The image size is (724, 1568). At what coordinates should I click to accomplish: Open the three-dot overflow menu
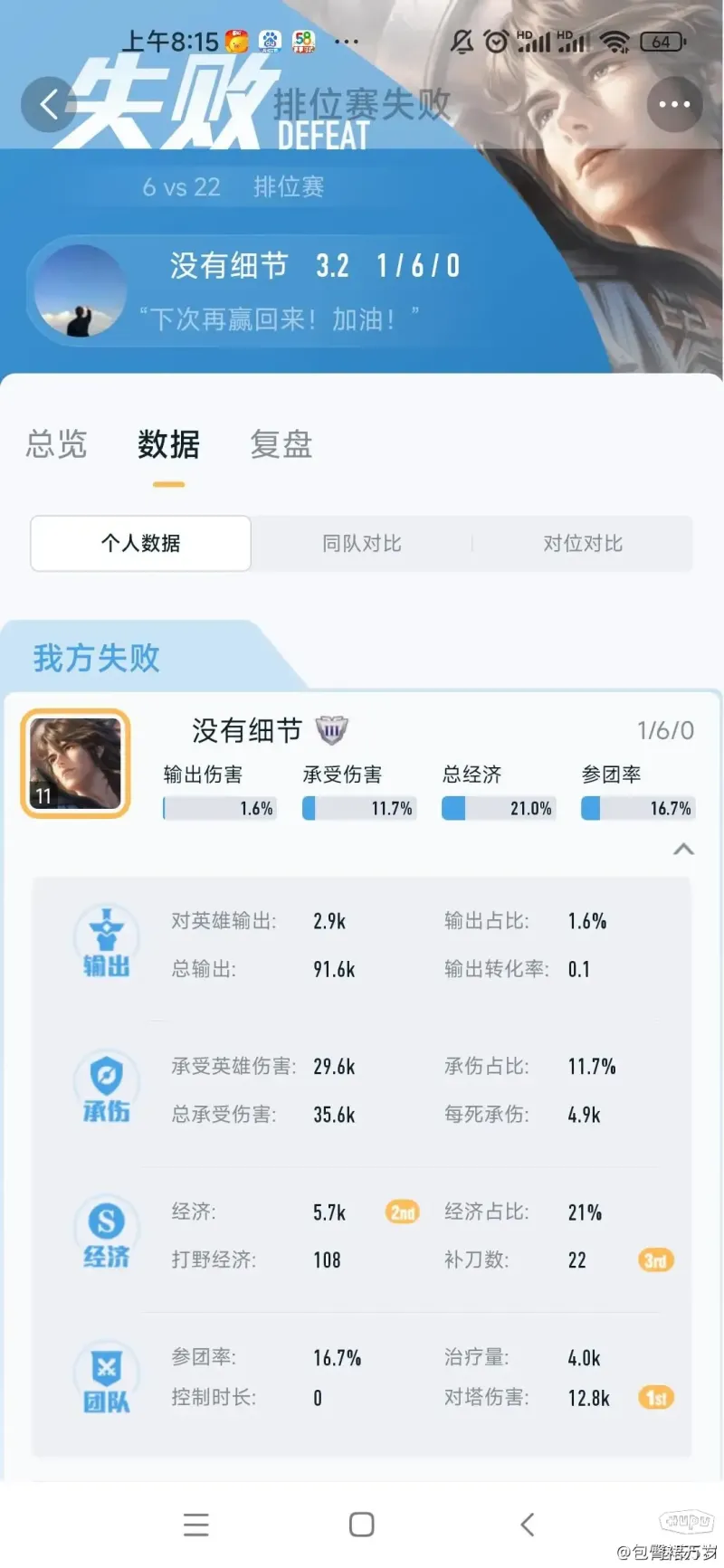coord(675,104)
